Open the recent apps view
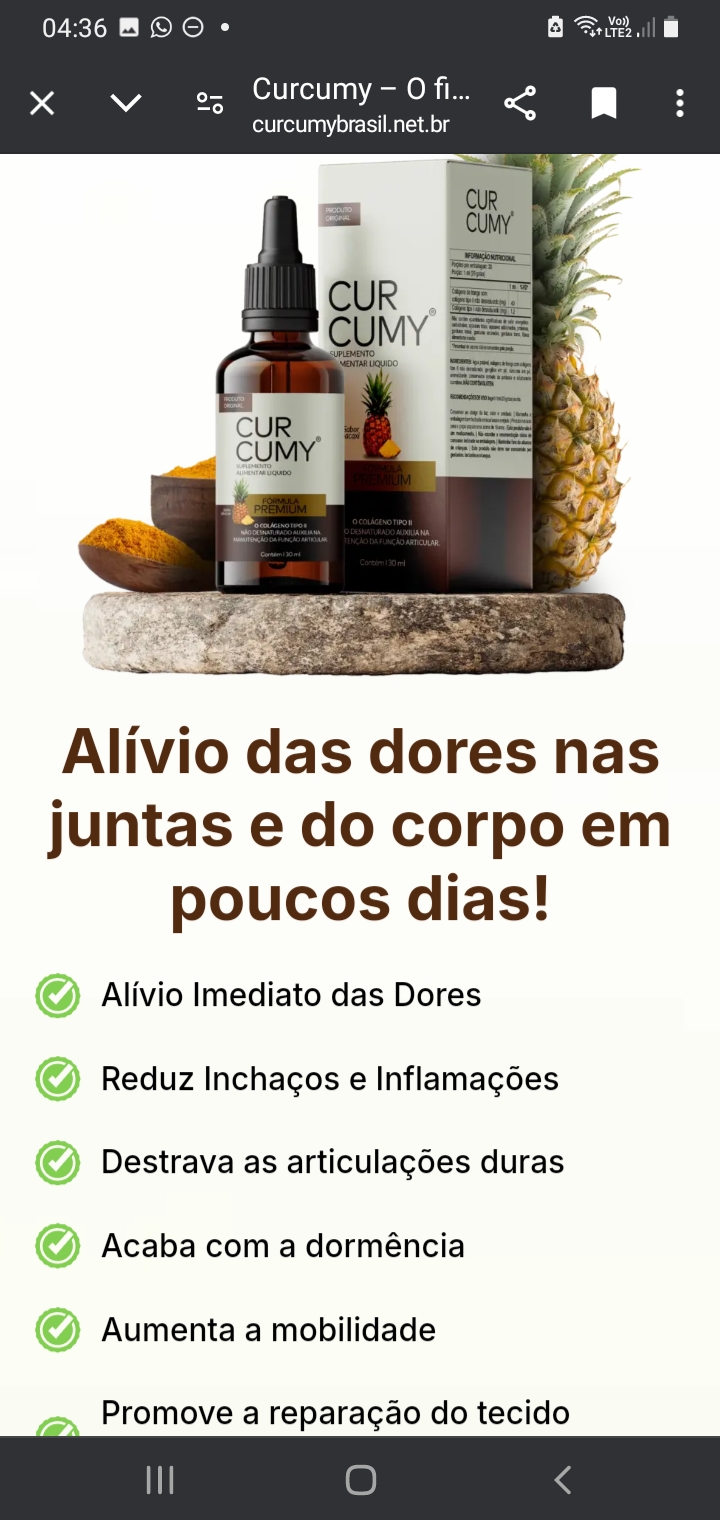The width and height of the screenshot is (720, 1520). coord(160,1479)
